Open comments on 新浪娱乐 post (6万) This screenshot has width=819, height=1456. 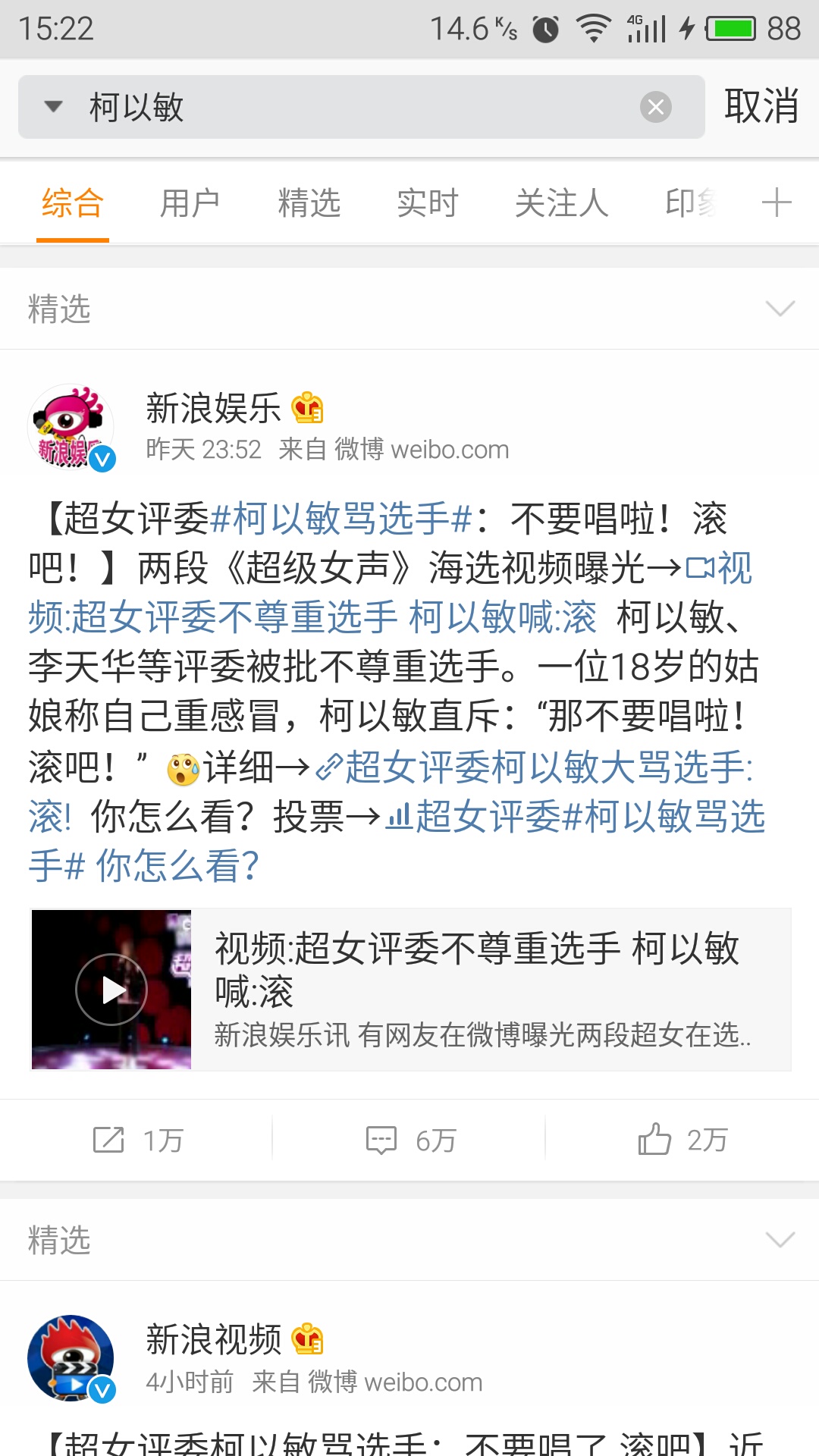click(409, 1140)
